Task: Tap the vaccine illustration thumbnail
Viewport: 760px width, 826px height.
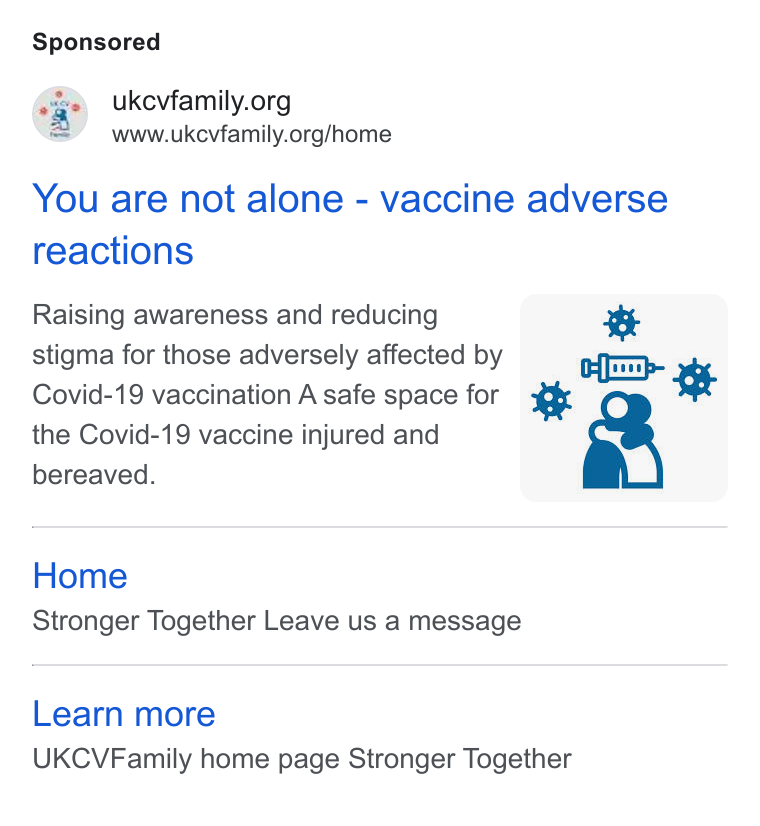Action: tap(624, 398)
